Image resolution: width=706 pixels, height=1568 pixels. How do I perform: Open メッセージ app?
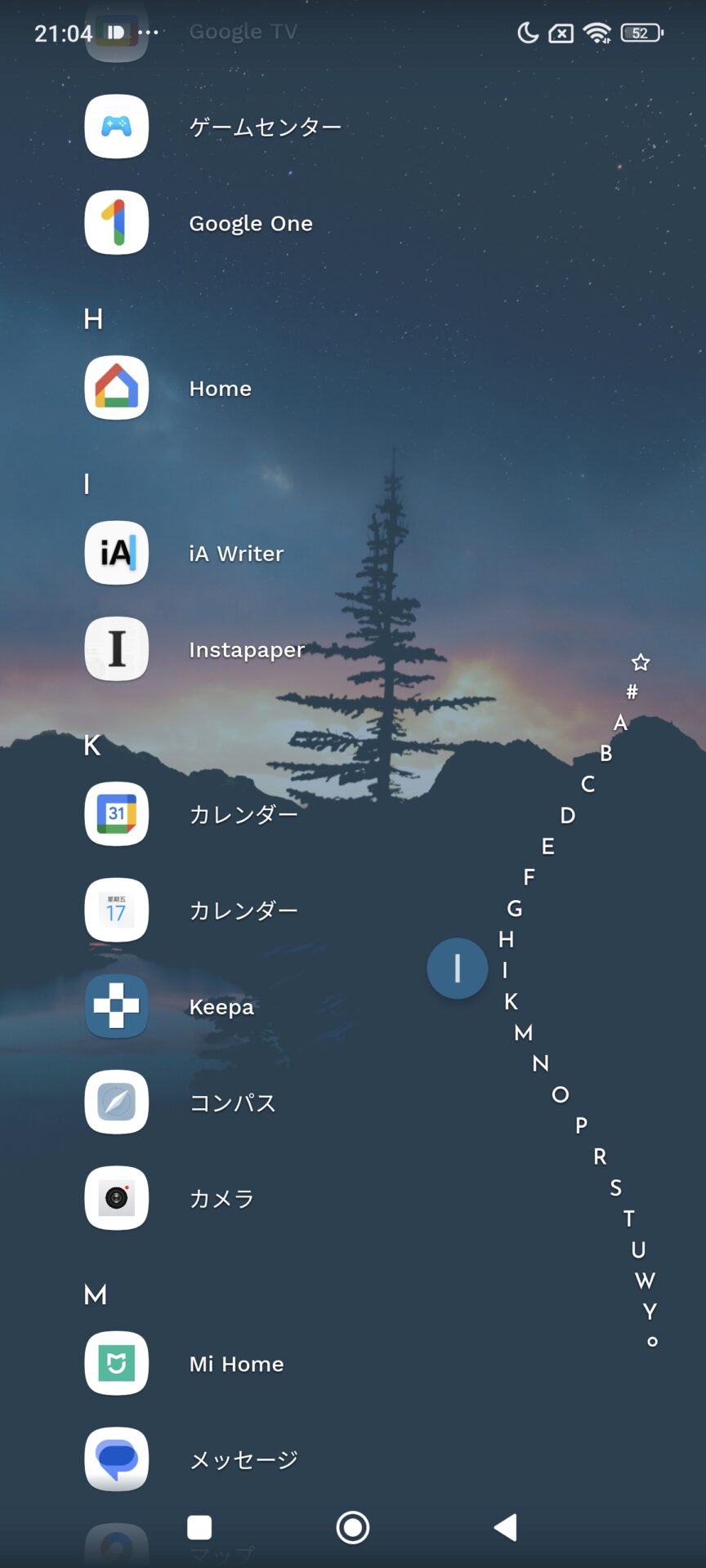[117, 1459]
